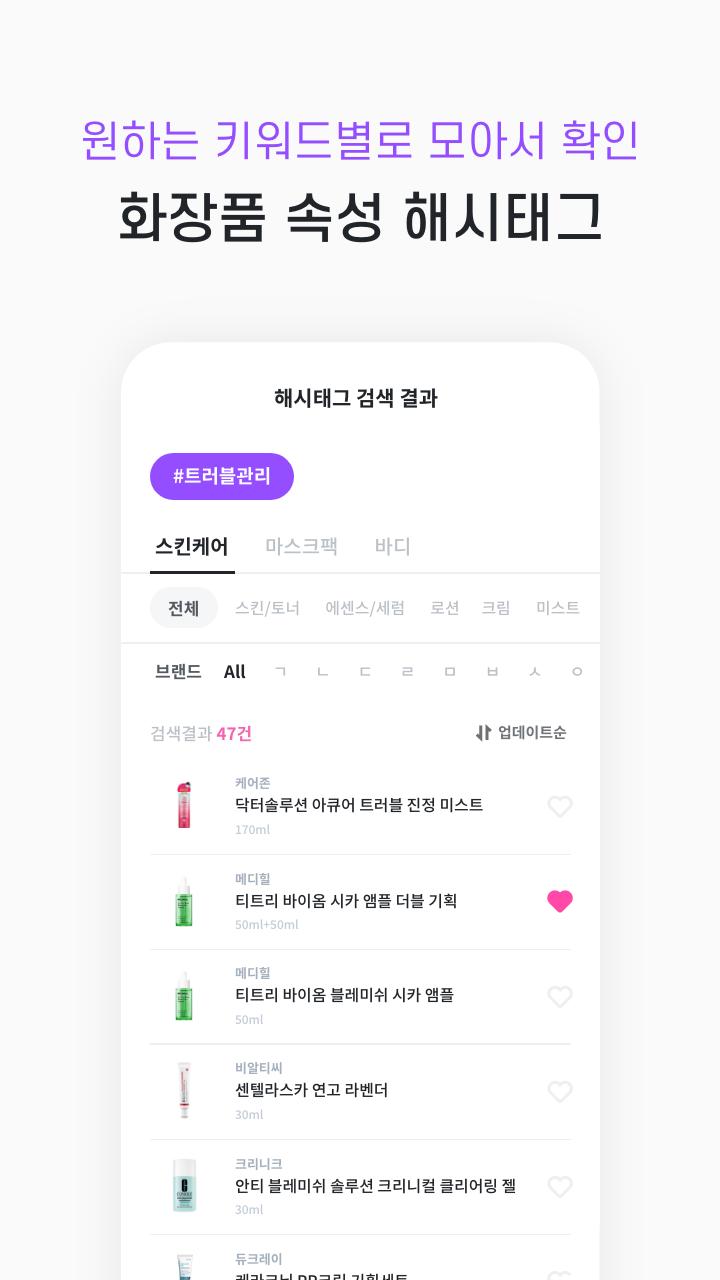Click the heart icon beside 센텔라스카 연고 라벤더
The image size is (720, 1280).
point(560,1091)
